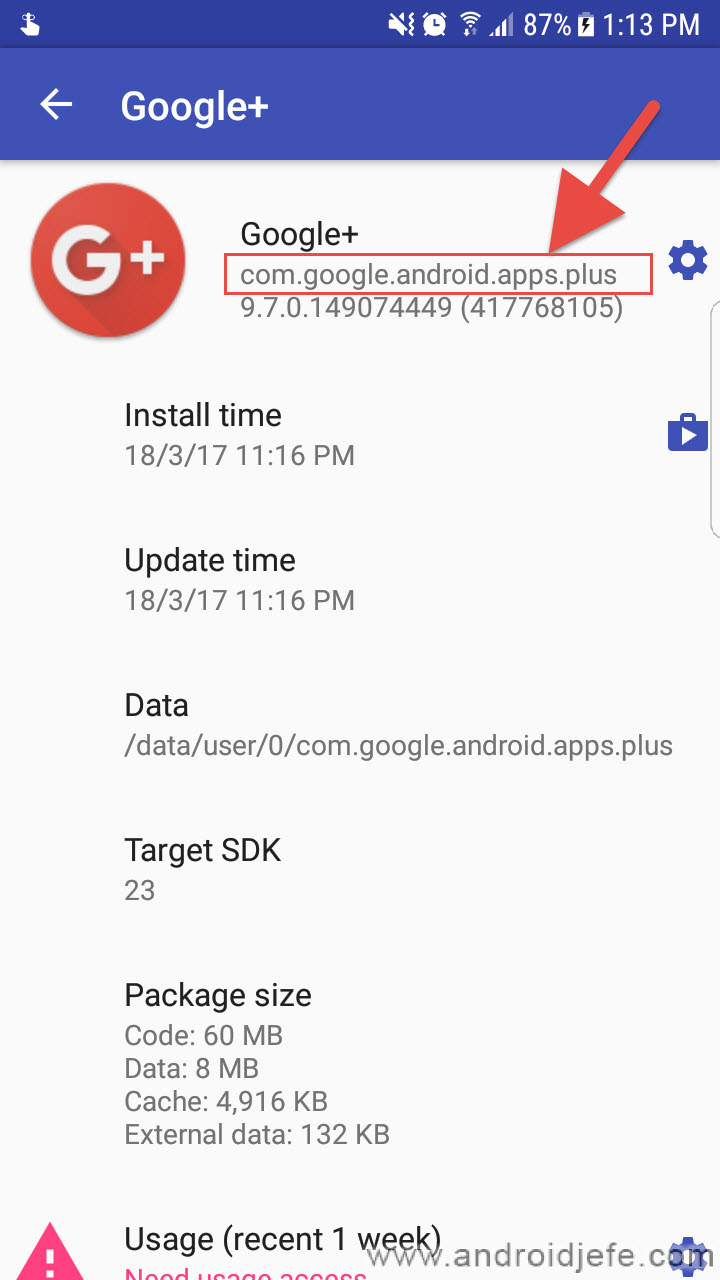Open Play Store listing with the bag icon
720x1280 pixels.
687,432
